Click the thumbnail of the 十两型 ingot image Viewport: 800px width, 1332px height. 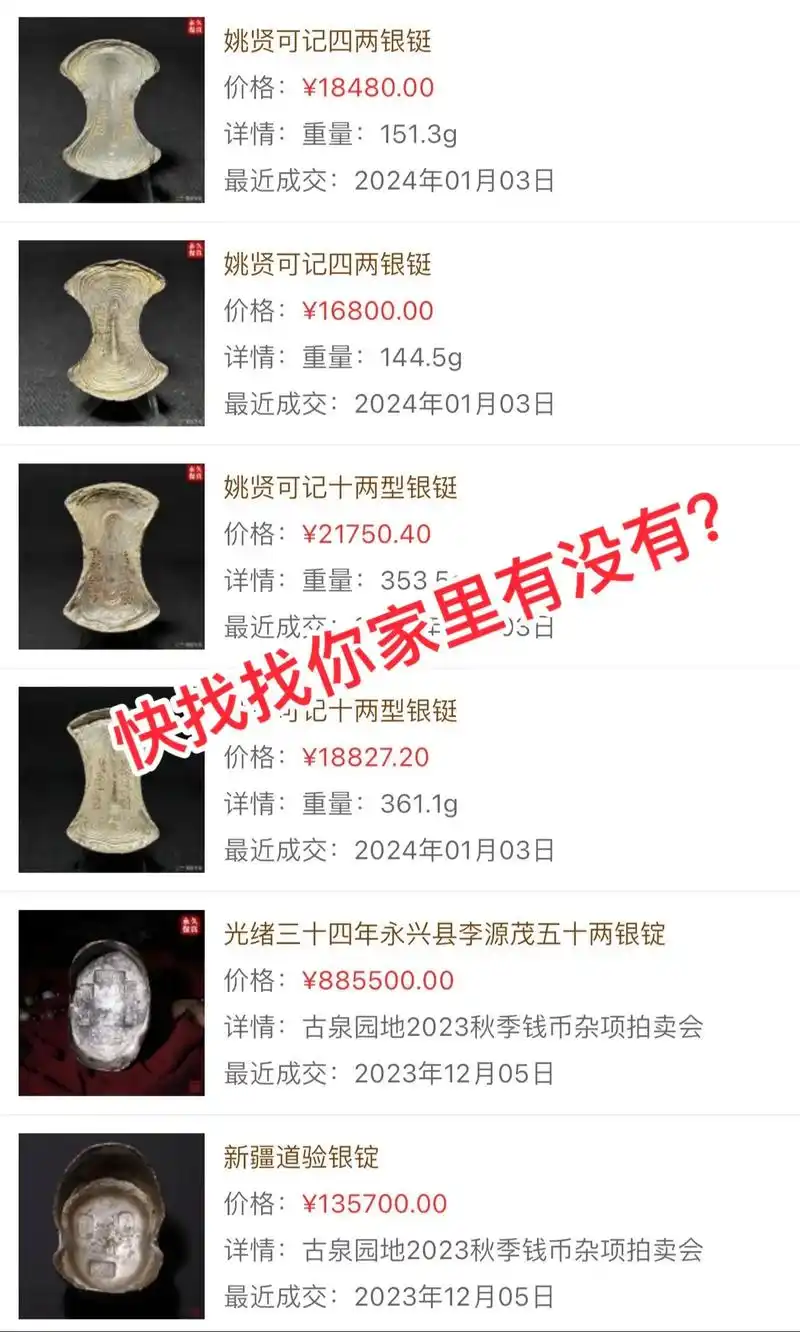click(110, 557)
